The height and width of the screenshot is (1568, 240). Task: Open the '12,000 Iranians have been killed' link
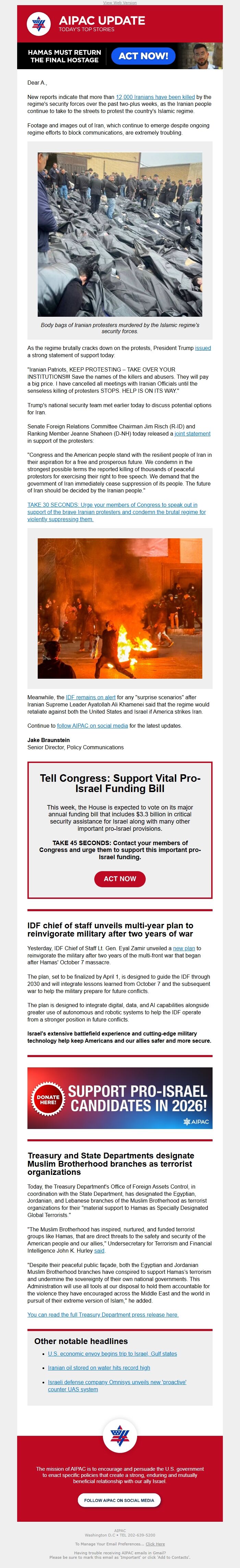pyautogui.click(x=155, y=97)
